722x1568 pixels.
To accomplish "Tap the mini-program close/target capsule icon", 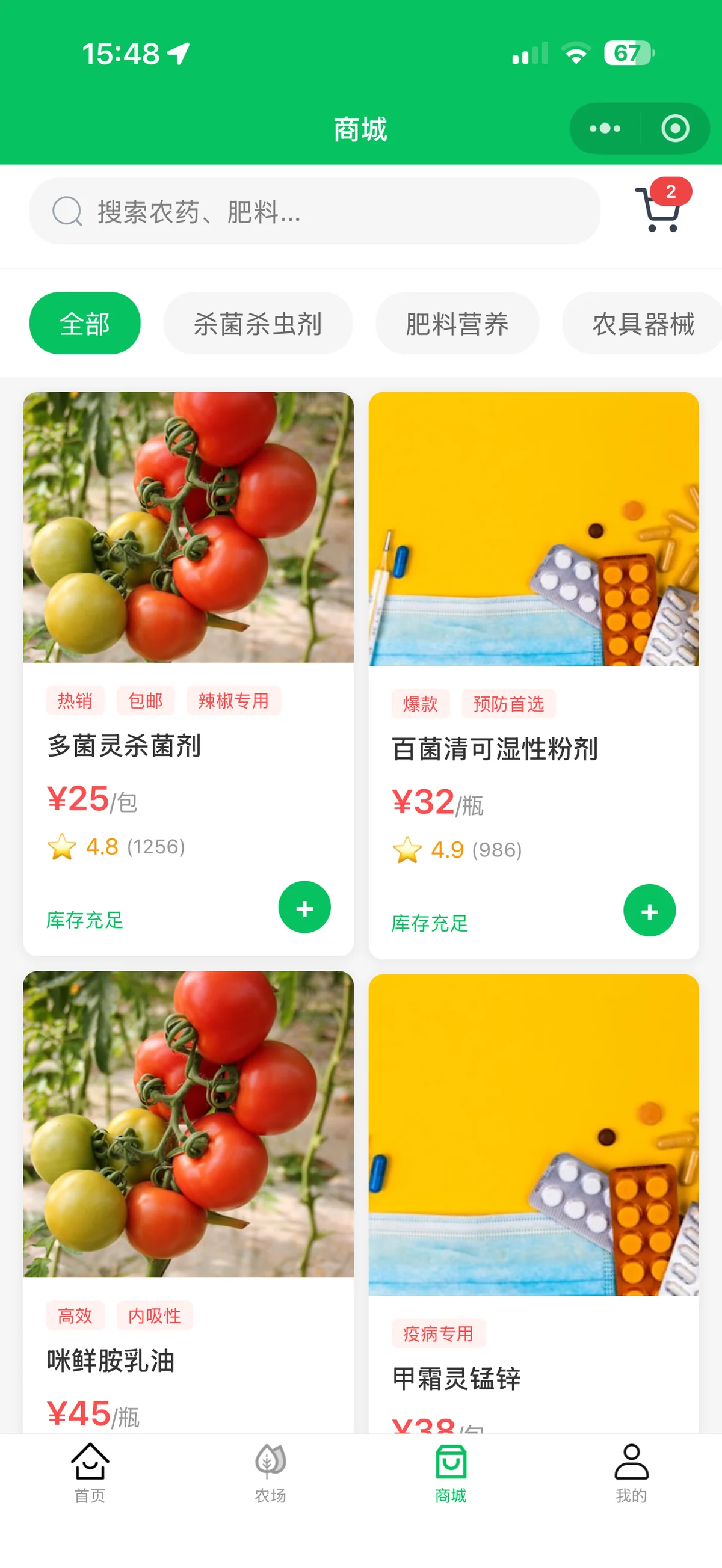I will 676,129.
